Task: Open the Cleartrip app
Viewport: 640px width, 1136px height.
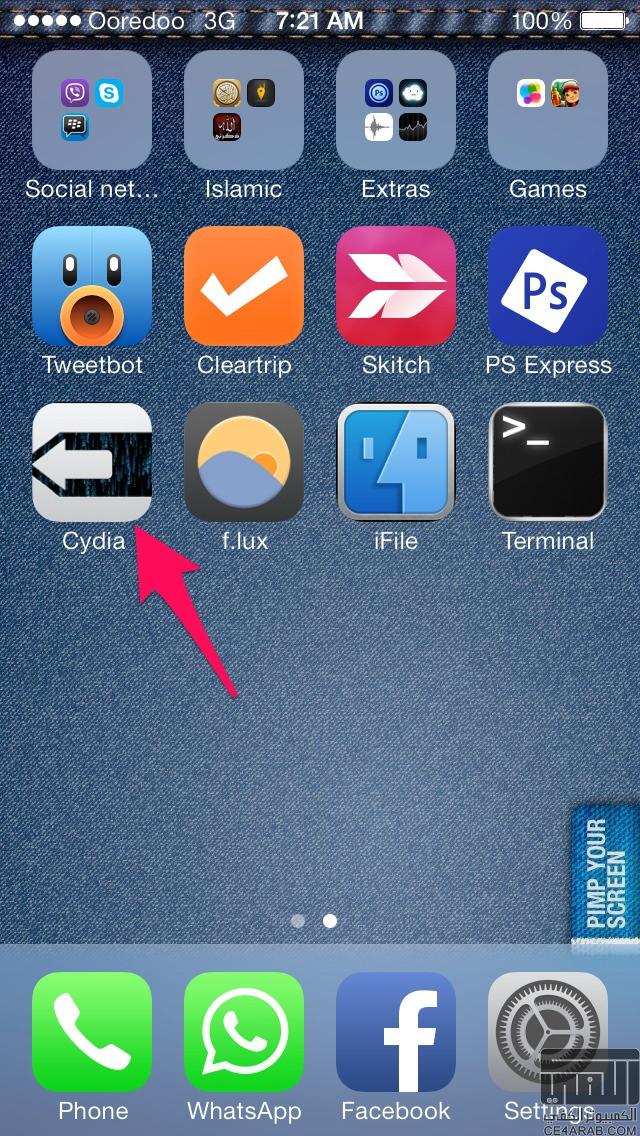Action: point(244,286)
